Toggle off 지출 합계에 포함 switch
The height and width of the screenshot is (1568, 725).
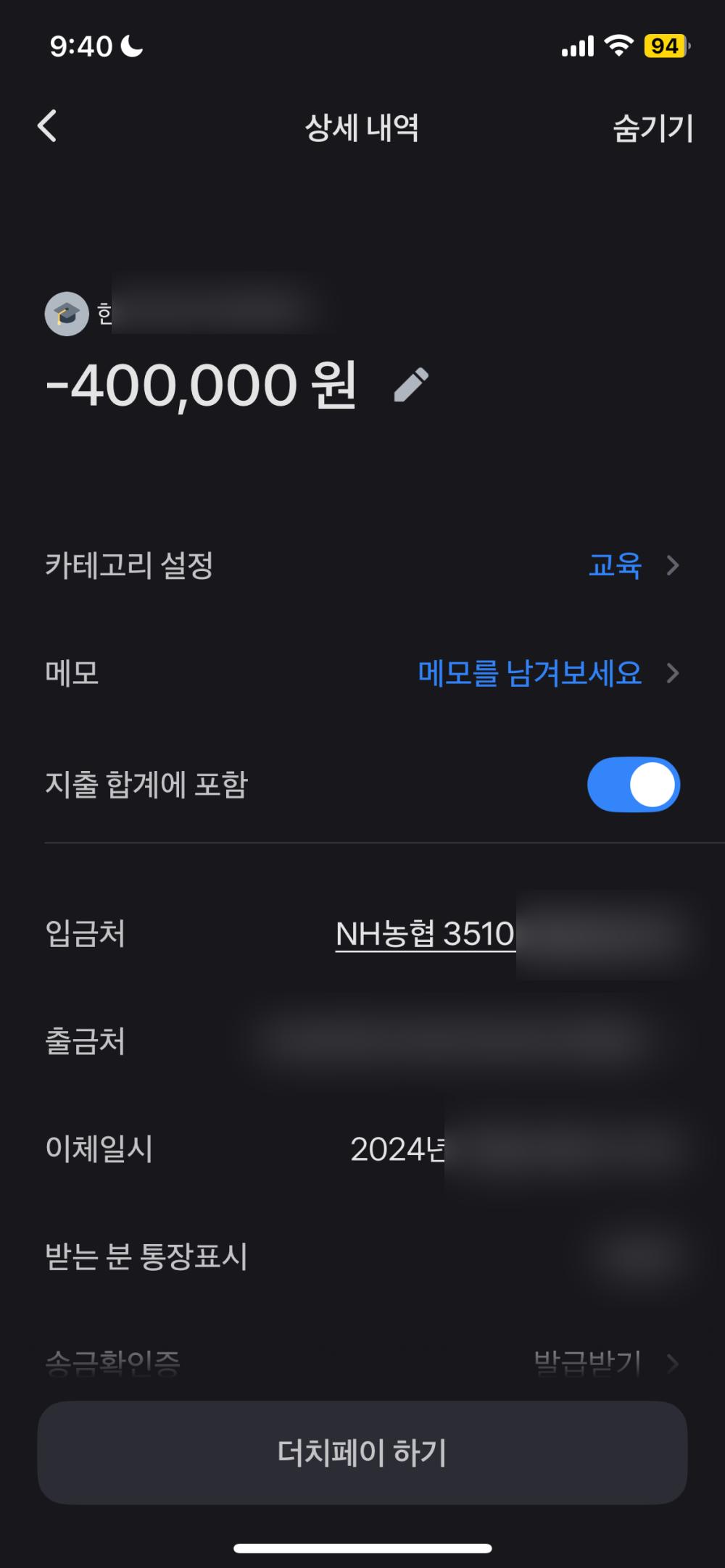pos(634,785)
